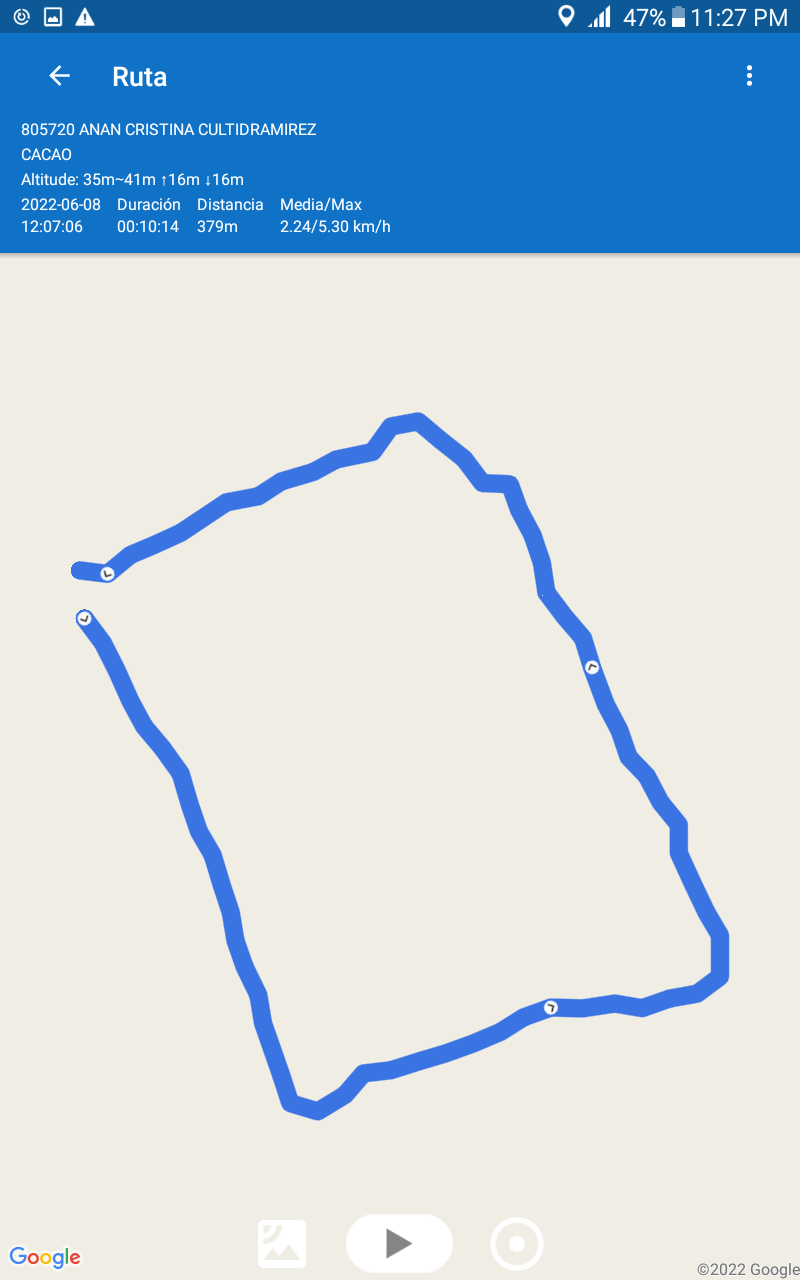Image resolution: width=800 pixels, height=1280 pixels.
Task: Open the map image layer button
Action: click(x=282, y=1244)
